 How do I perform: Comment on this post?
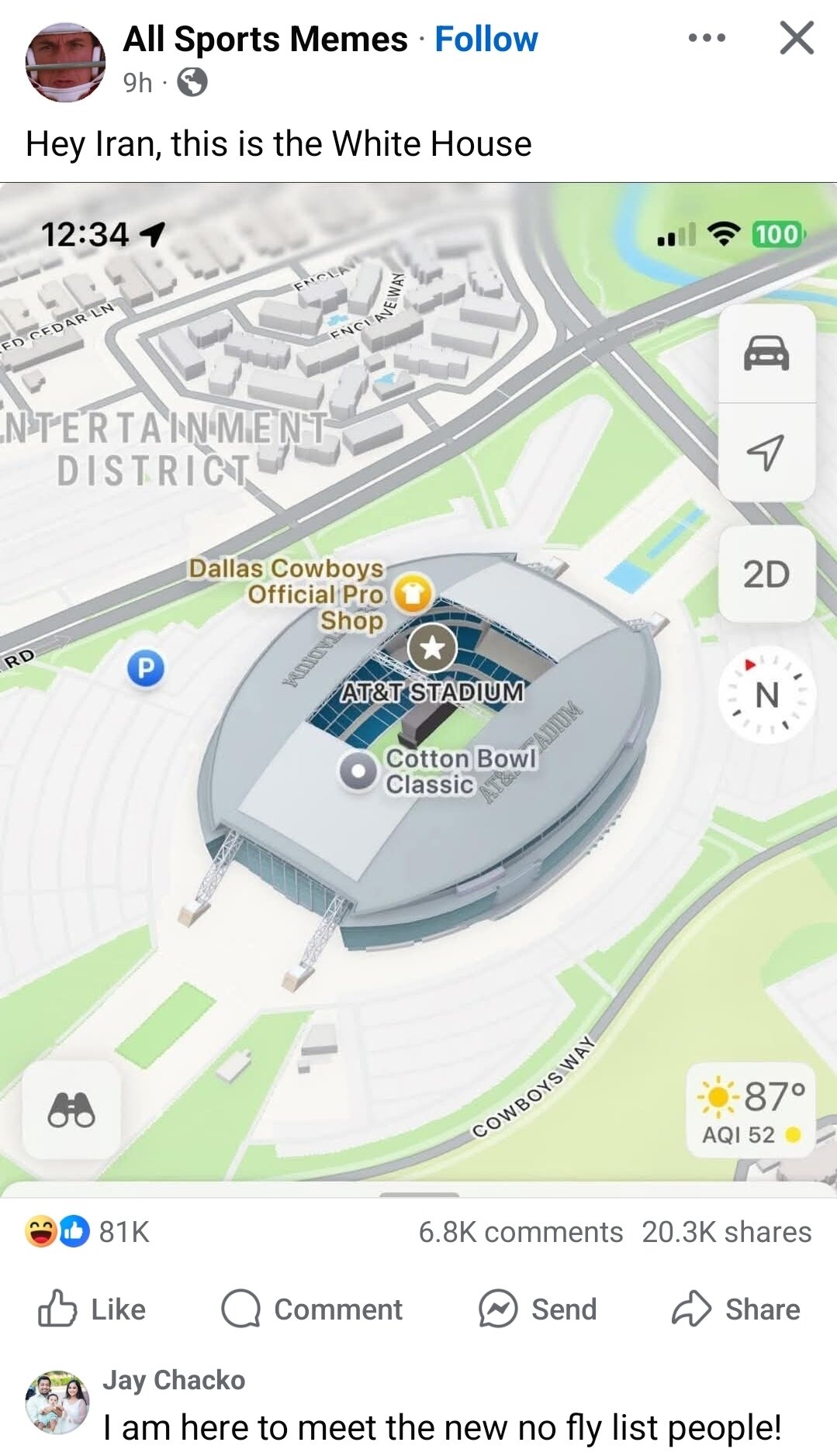point(312,1309)
